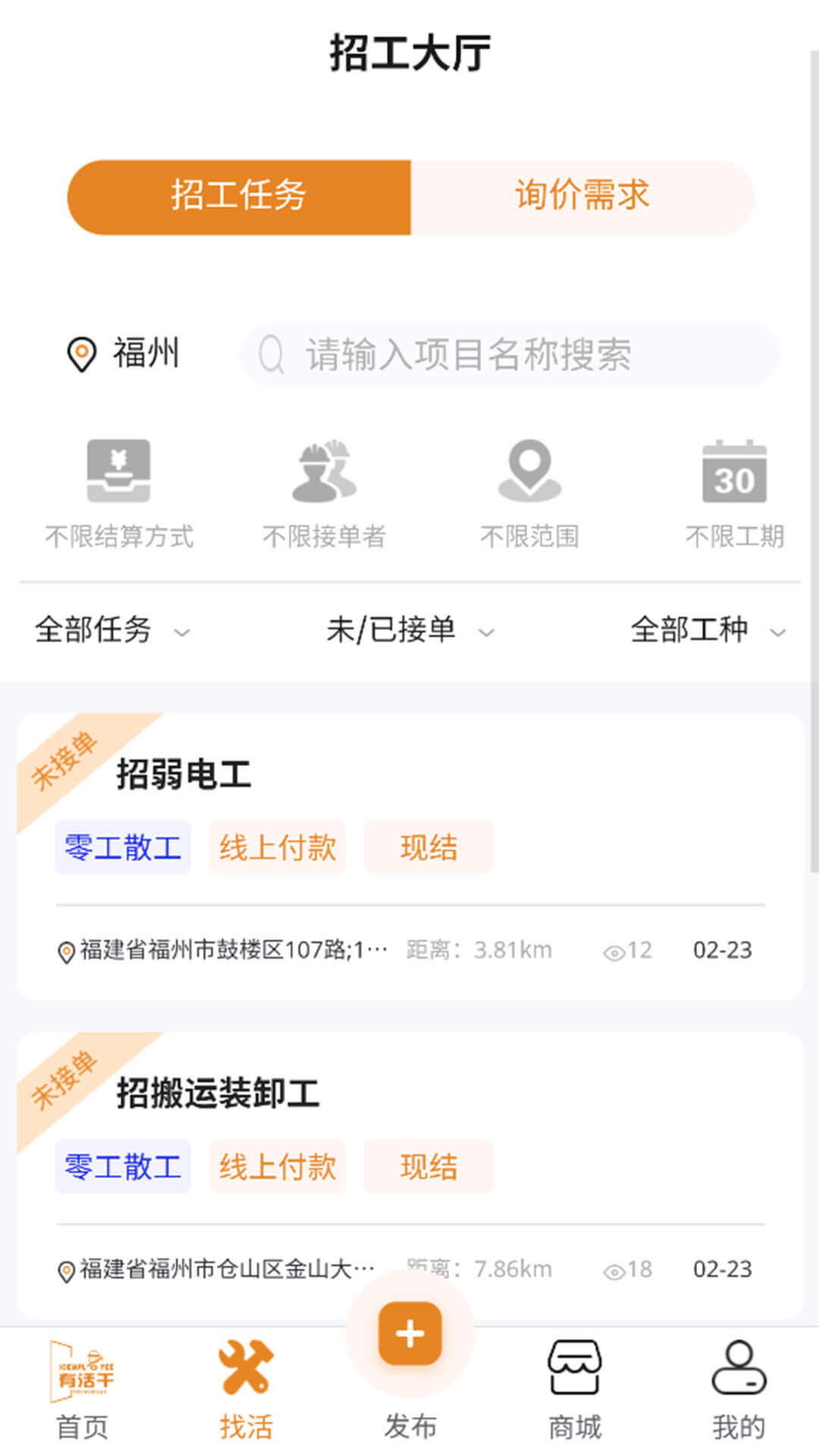The width and height of the screenshot is (819, 1456).
Task: Tap the 找活 bottom tab
Action: click(246, 1392)
